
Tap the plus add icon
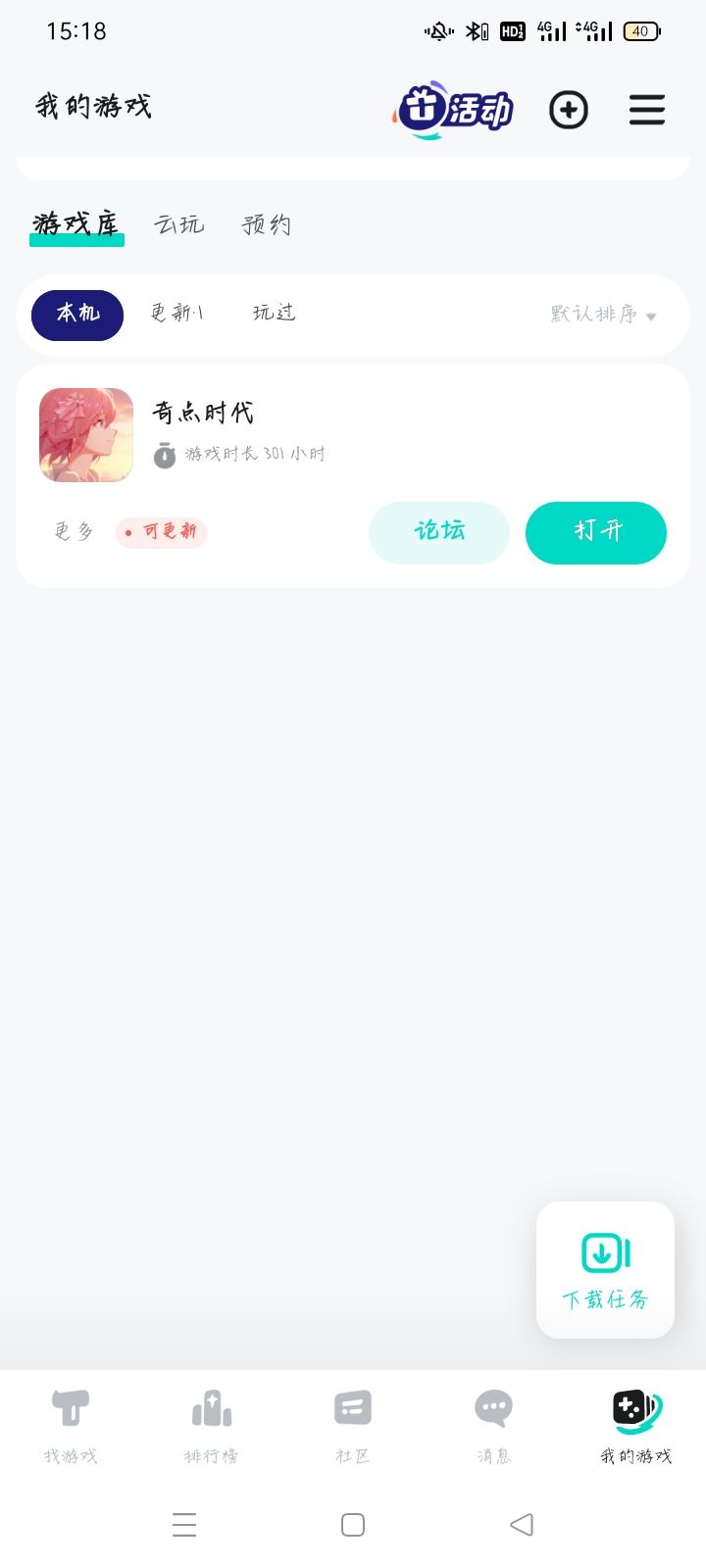pos(569,110)
